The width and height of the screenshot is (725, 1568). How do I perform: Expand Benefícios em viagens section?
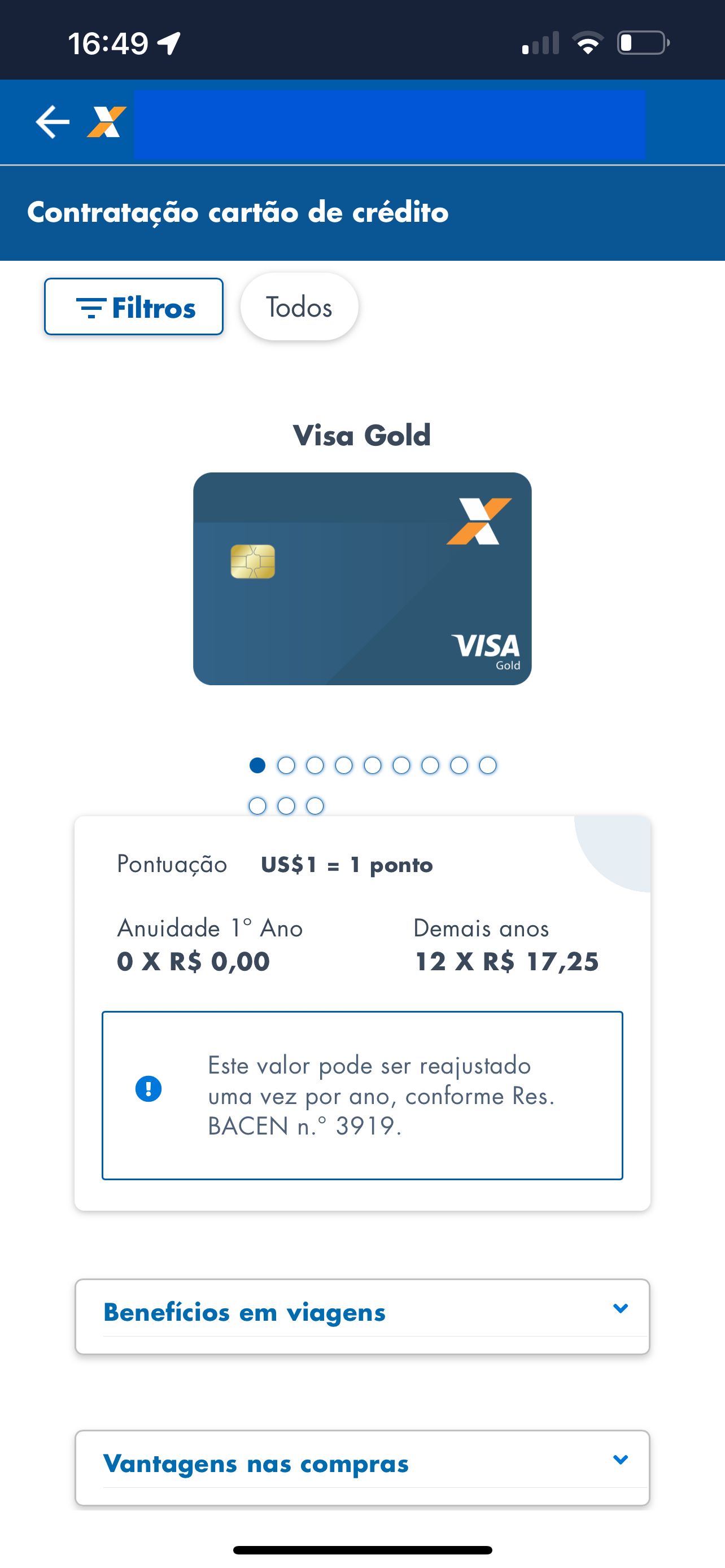click(362, 1312)
